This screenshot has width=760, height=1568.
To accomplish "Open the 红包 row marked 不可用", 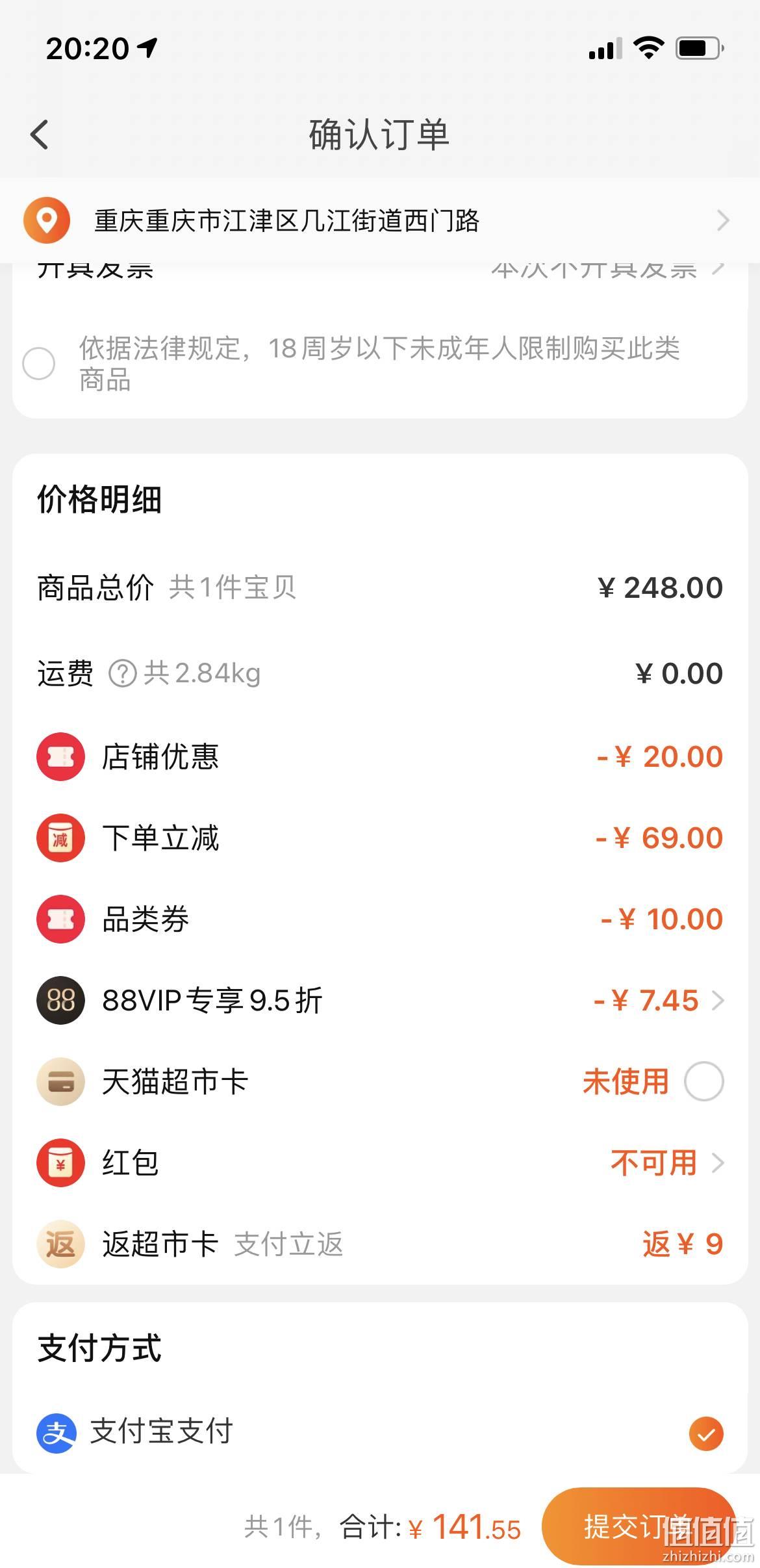I will 380,1163.
